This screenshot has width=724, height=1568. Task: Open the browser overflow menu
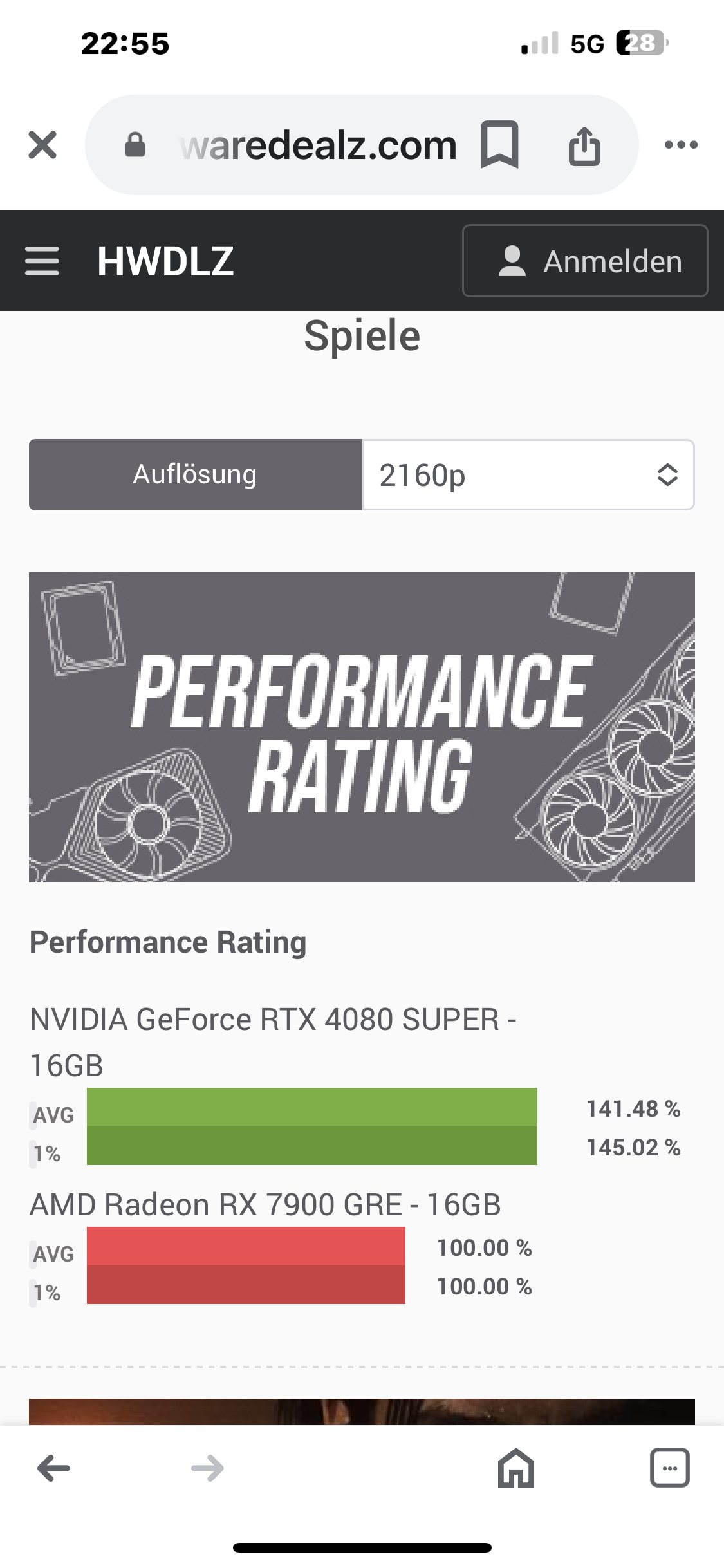681,145
